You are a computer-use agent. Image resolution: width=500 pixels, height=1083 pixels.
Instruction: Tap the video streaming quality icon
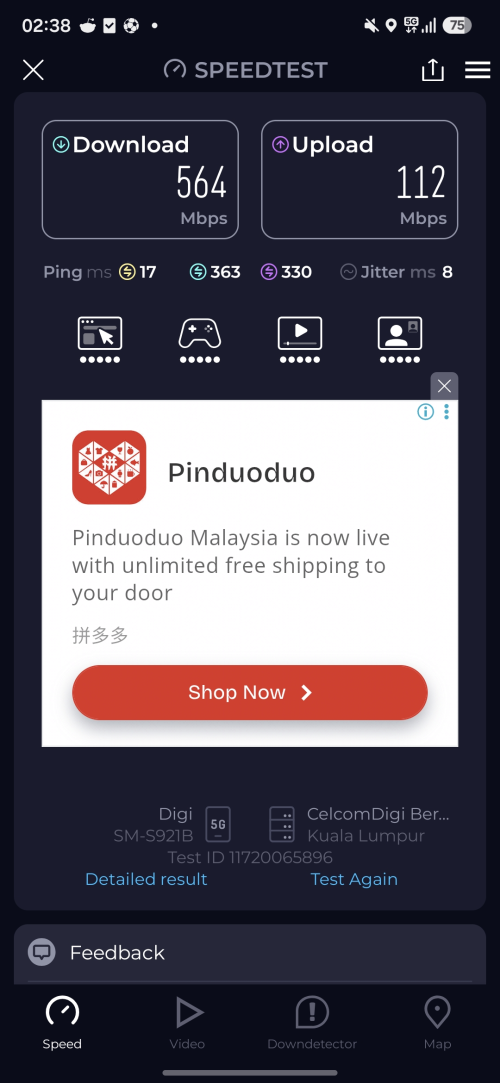click(x=300, y=339)
